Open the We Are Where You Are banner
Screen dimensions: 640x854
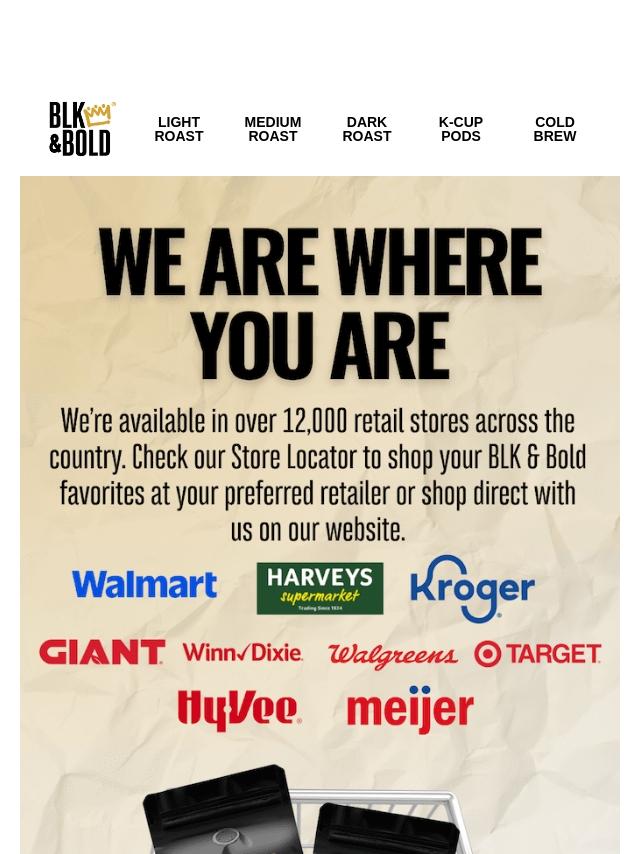pos(320,515)
